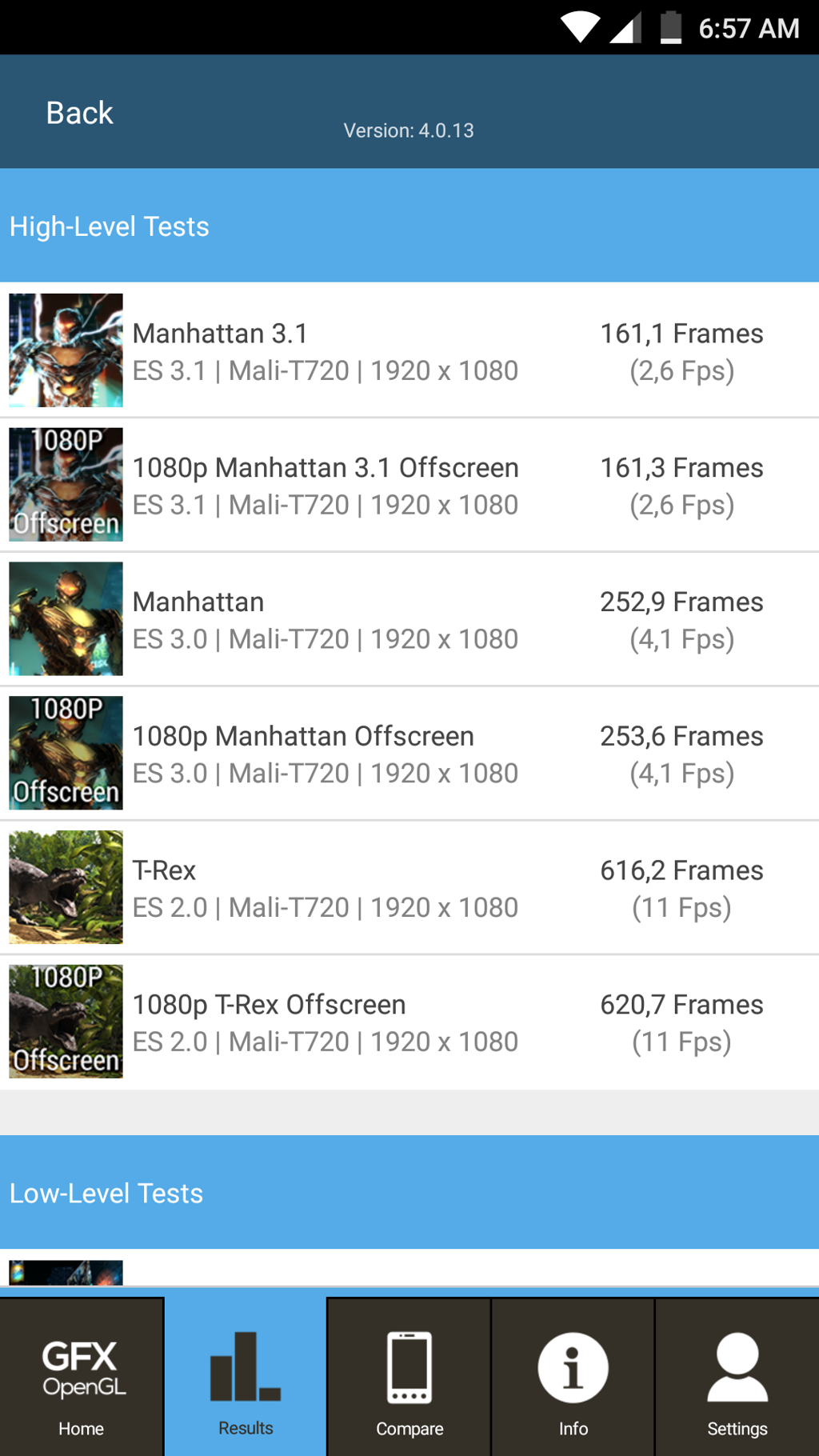
Task: View the Manhattan ES 3.0 result
Action: click(409, 619)
